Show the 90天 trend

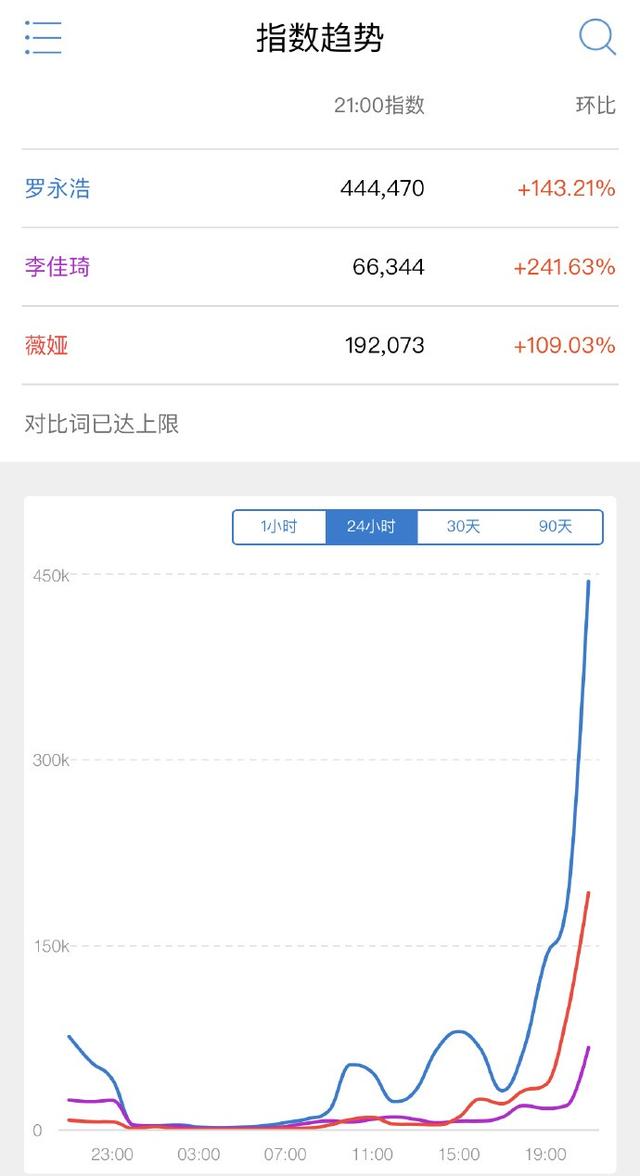click(555, 526)
